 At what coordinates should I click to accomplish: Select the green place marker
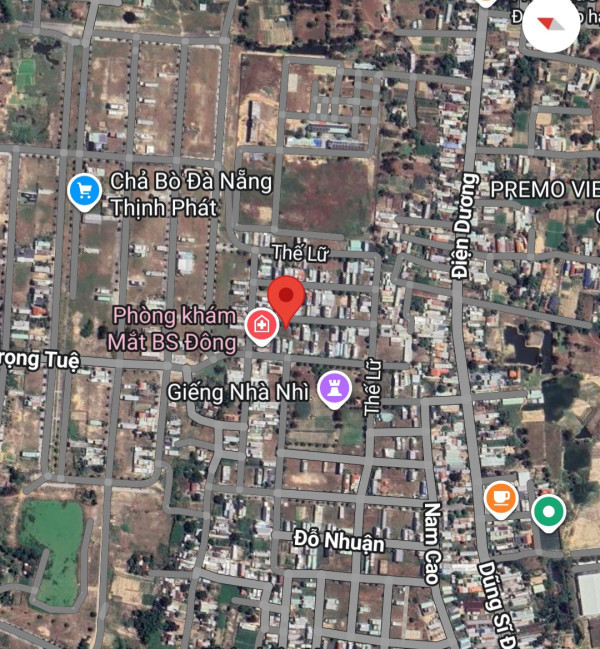[547, 513]
